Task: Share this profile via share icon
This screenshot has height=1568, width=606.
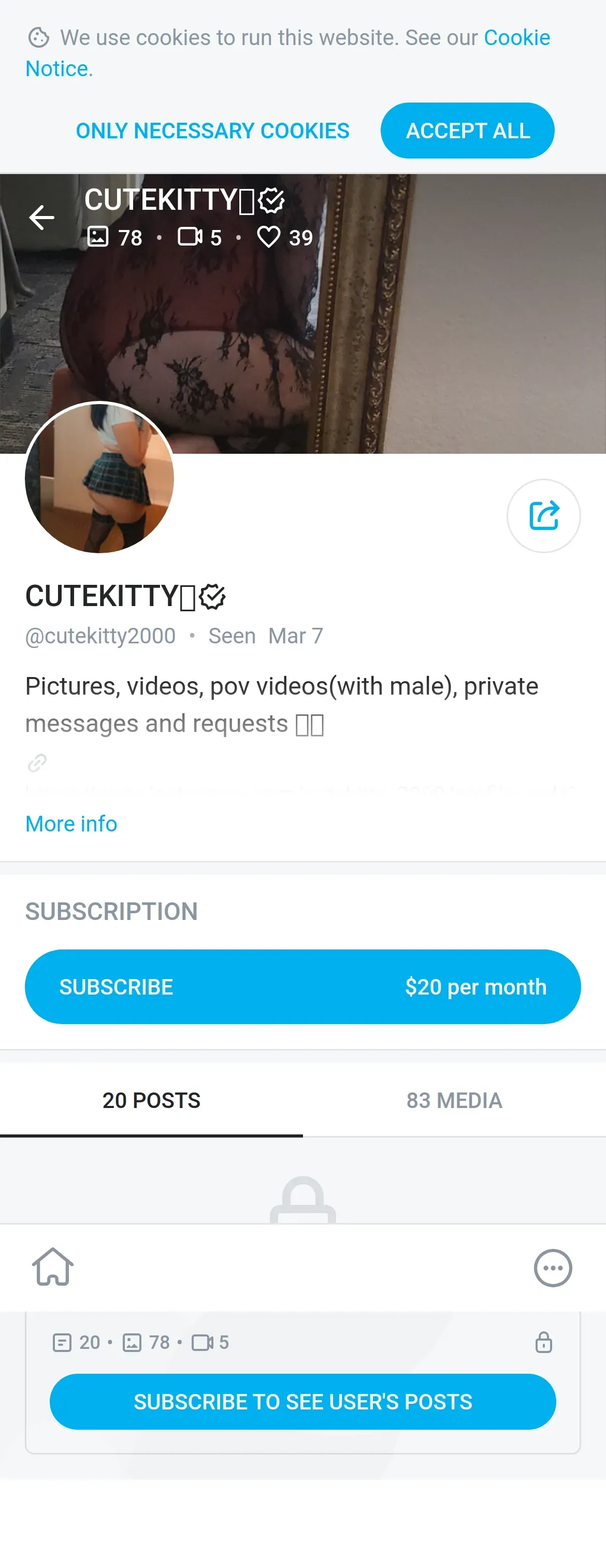Action: click(x=543, y=515)
